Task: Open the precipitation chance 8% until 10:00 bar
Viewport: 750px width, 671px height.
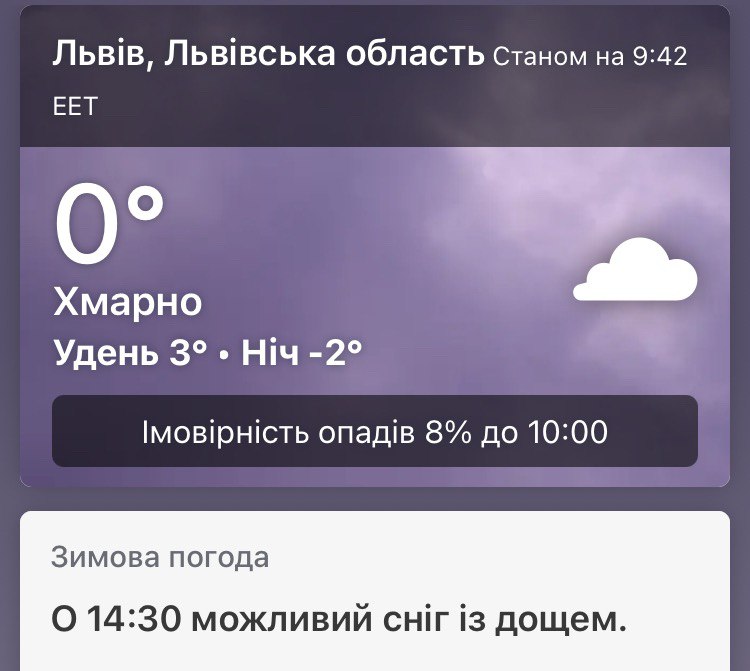Action: [374, 432]
